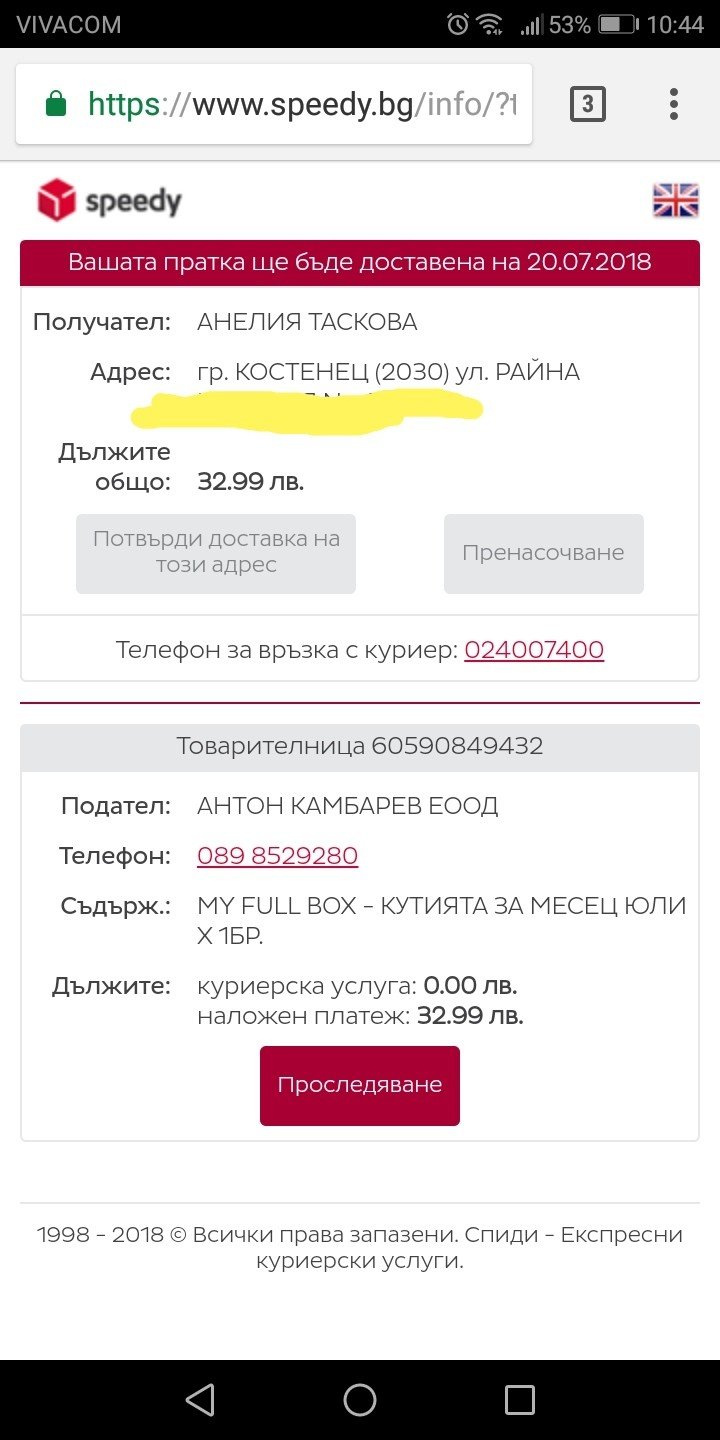Switch the site language to English
The width and height of the screenshot is (720, 1440).
(675, 200)
